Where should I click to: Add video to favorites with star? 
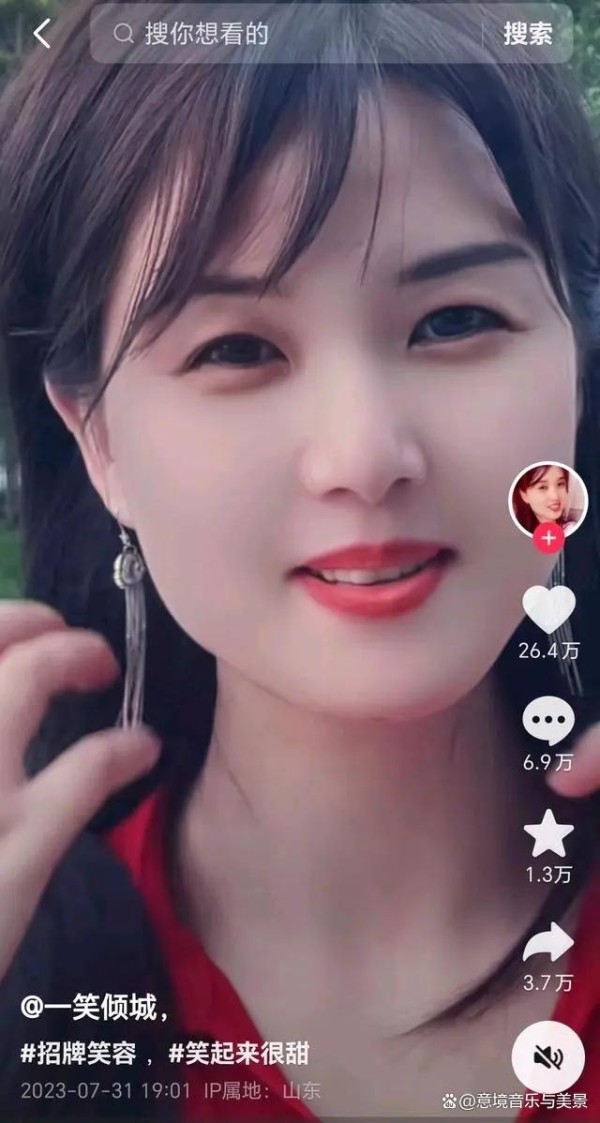click(548, 835)
